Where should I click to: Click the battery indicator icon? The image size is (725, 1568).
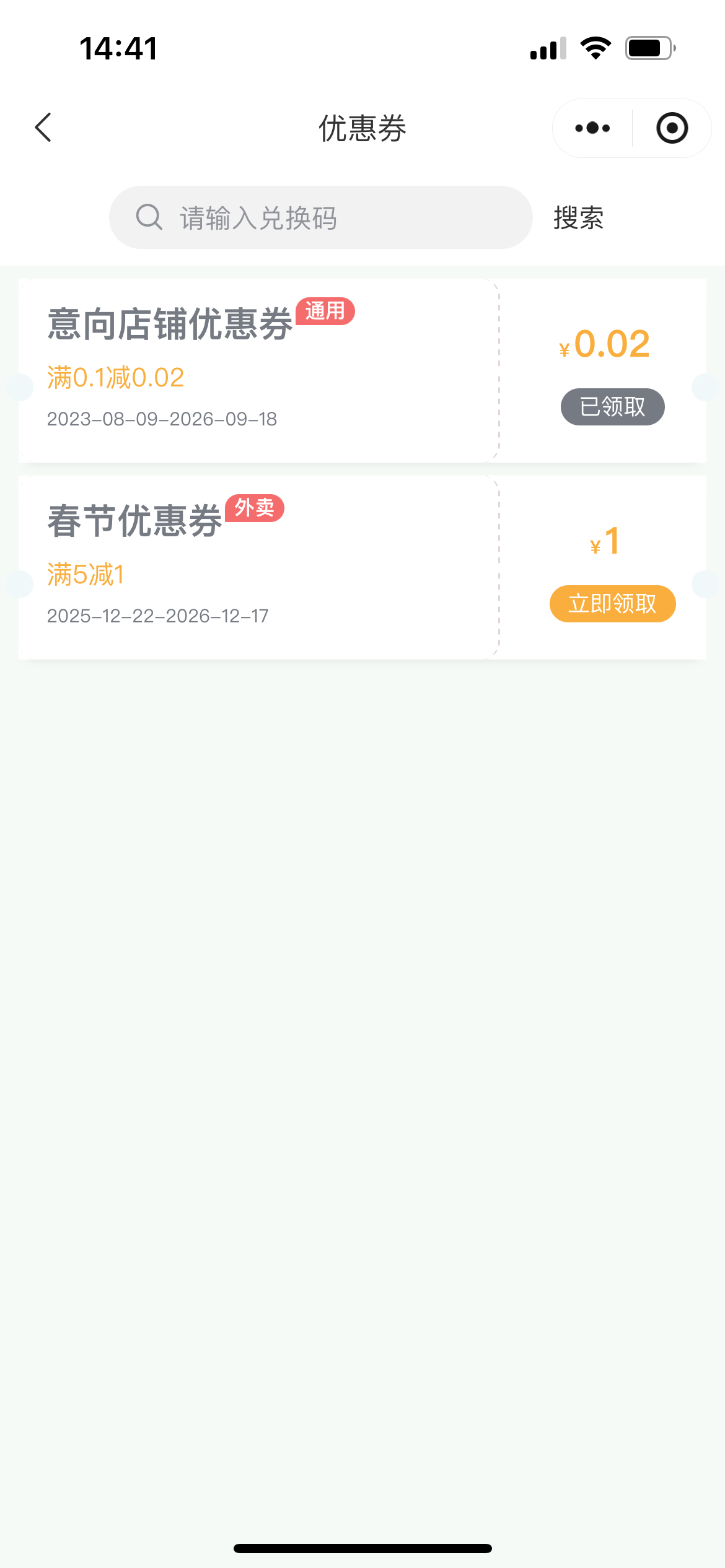646,48
